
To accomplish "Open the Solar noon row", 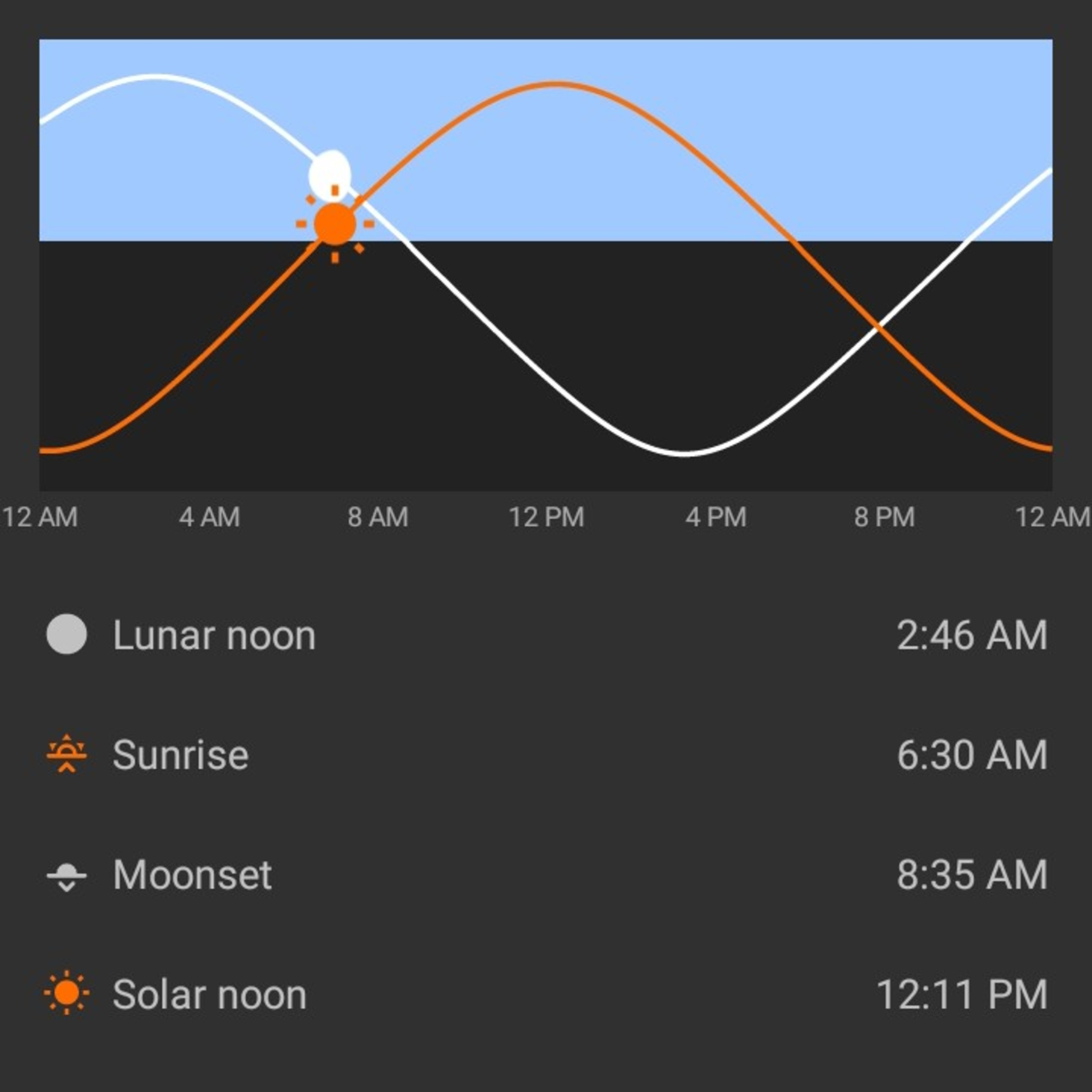I will point(546,994).
